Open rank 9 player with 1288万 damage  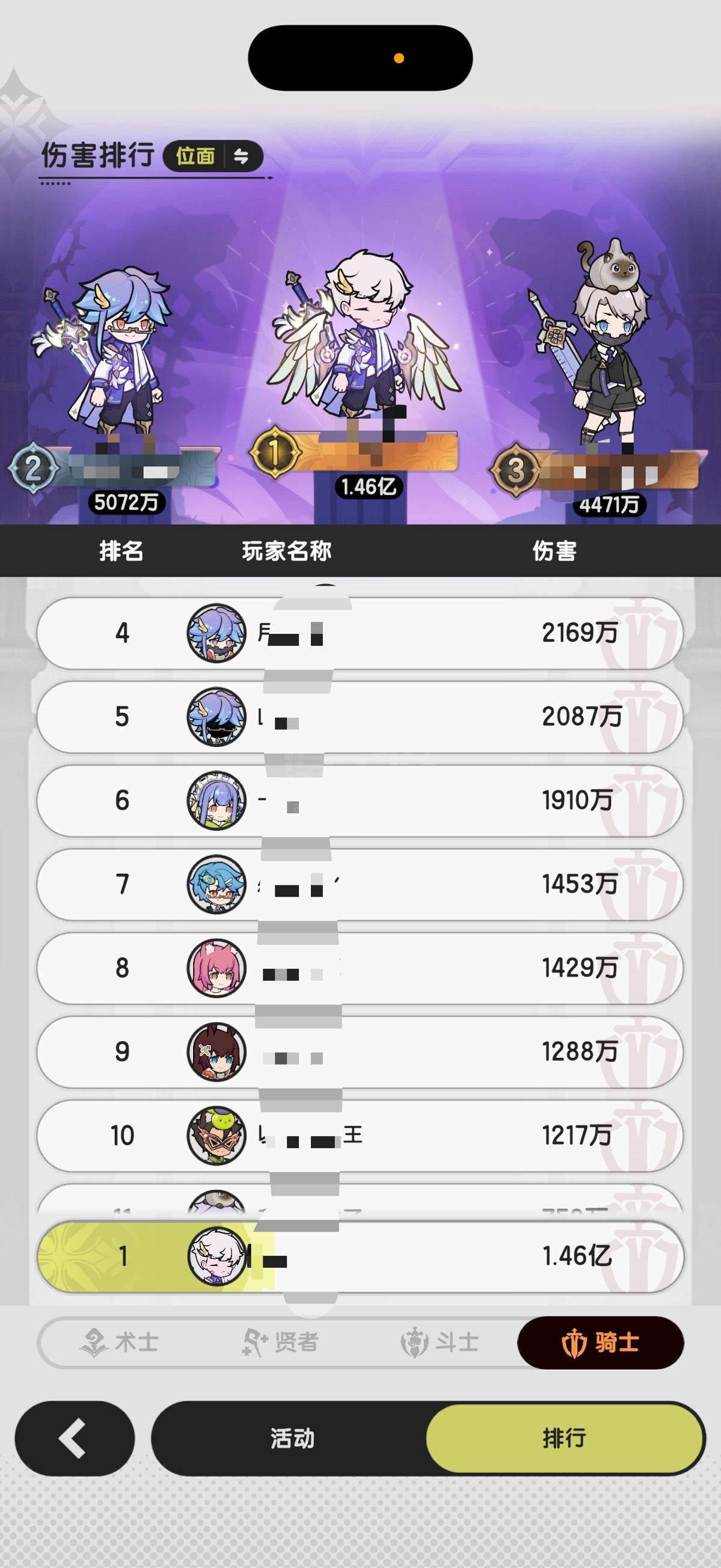tap(360, 1052)
